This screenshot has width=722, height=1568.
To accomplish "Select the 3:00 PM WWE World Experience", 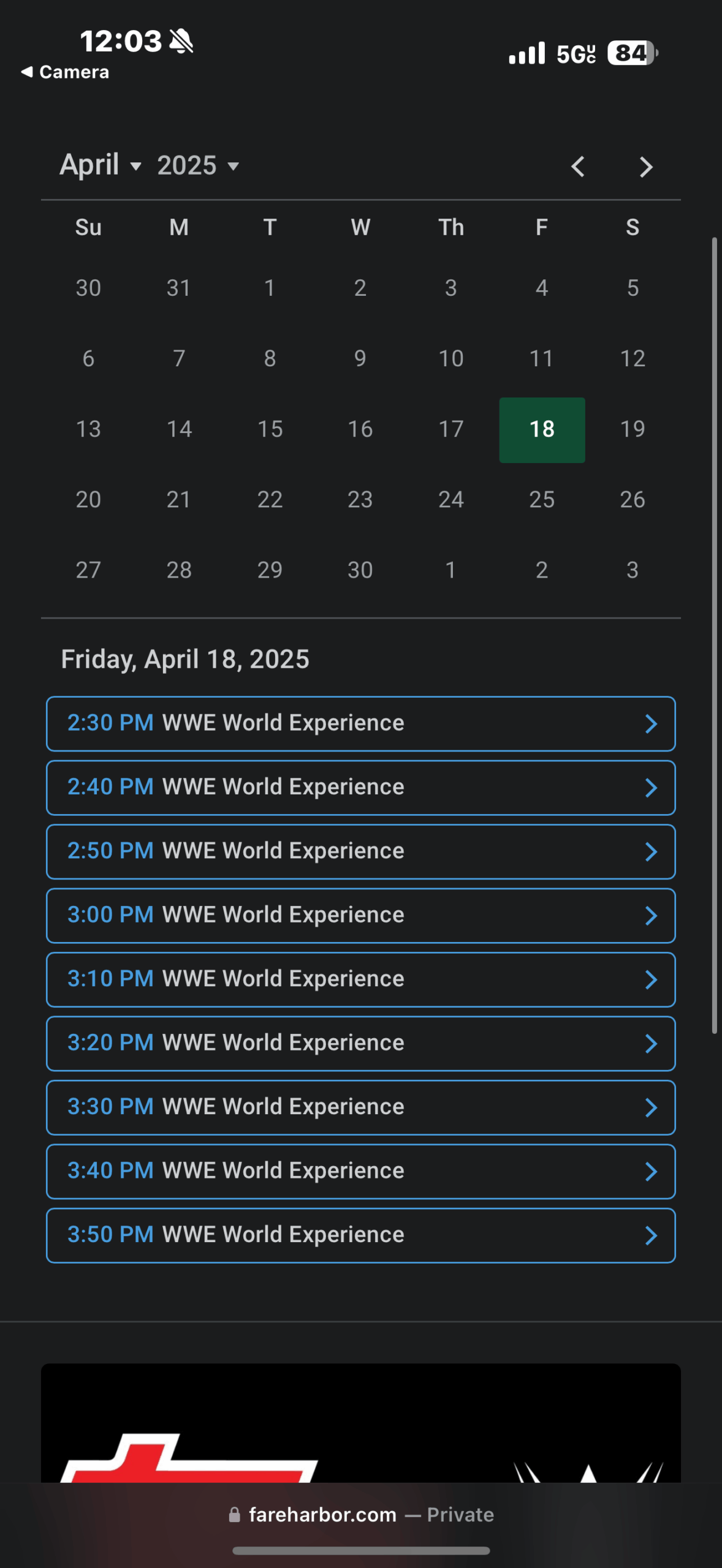I will tap(361, 916).
